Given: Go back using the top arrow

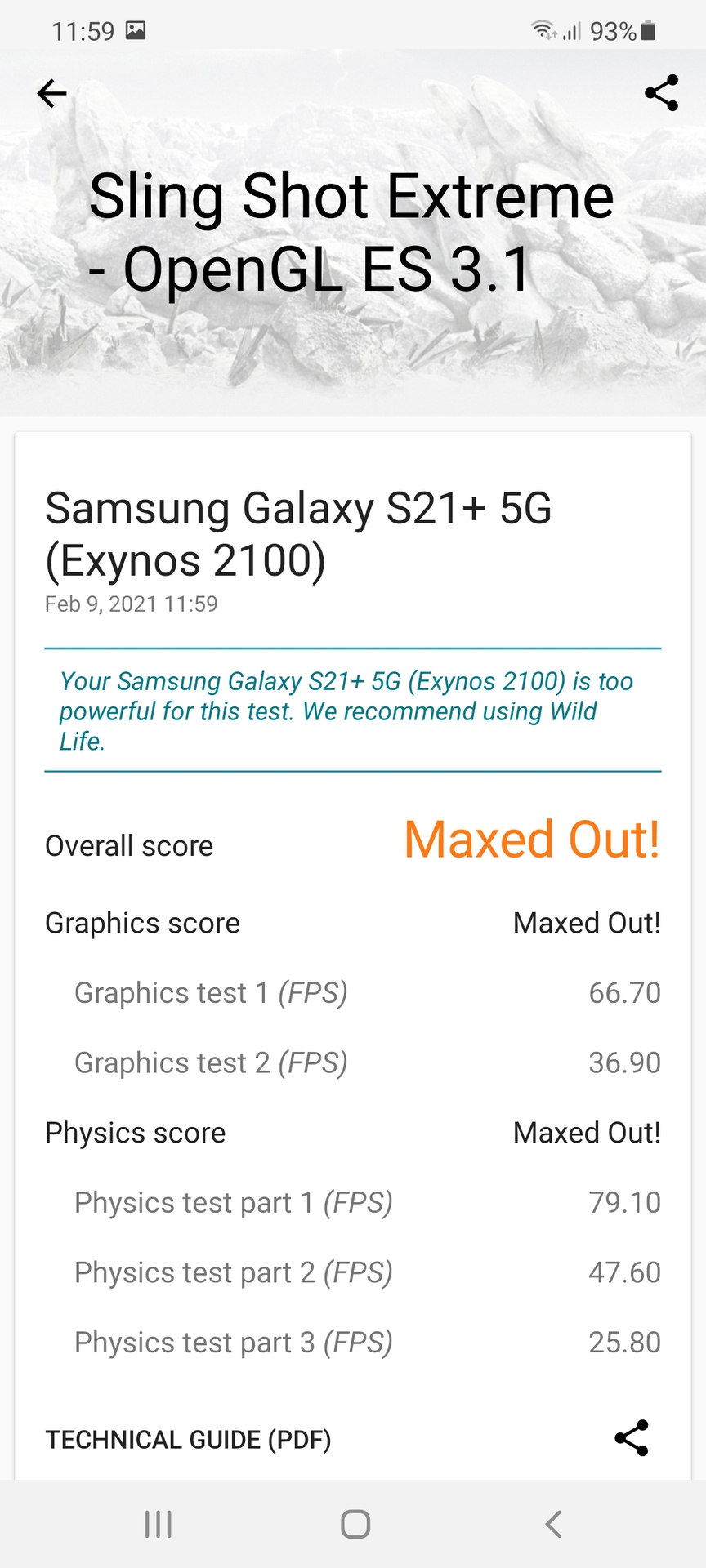Looking at the screenshot, I should tap(52, 93).
